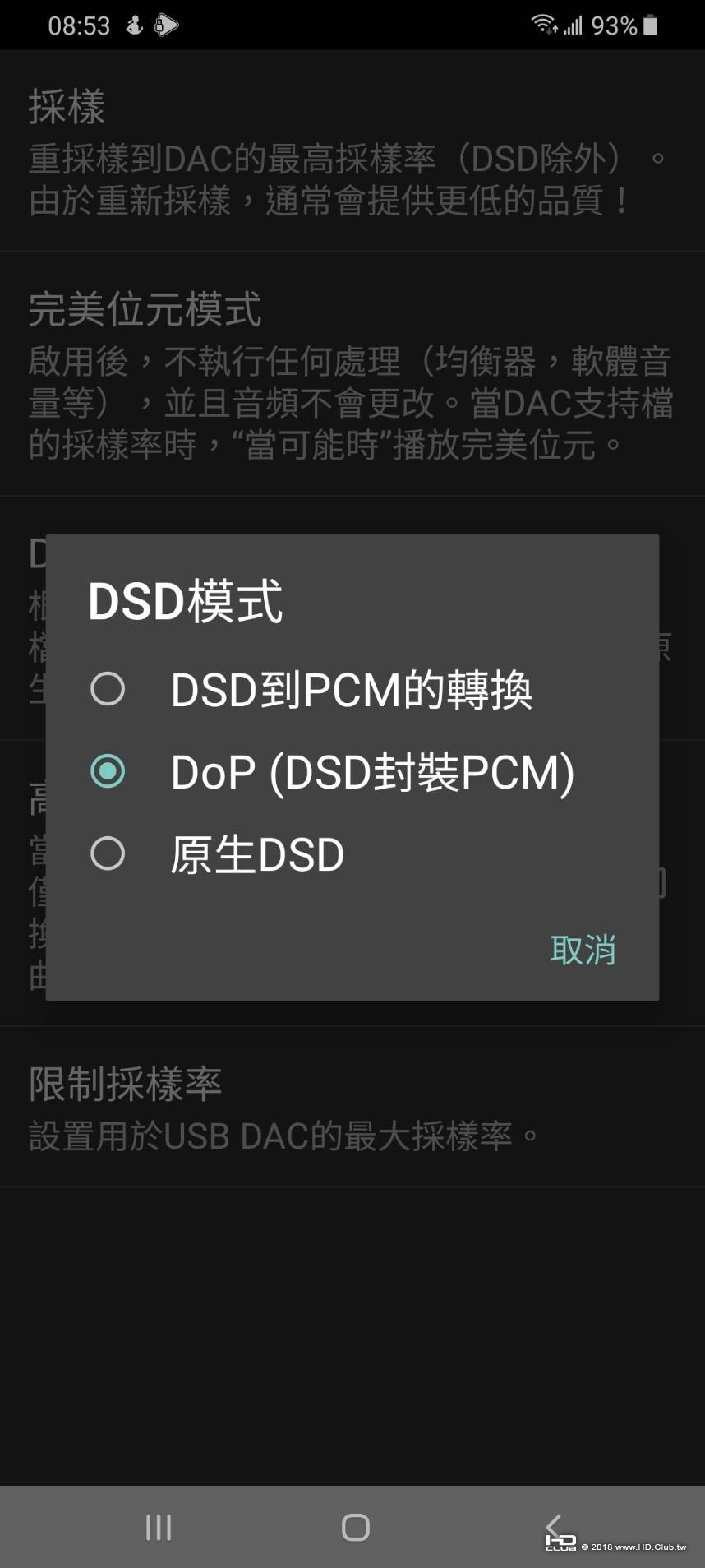Tap the system back button
Viewport: 705px width, 1568px height.
553,1526
